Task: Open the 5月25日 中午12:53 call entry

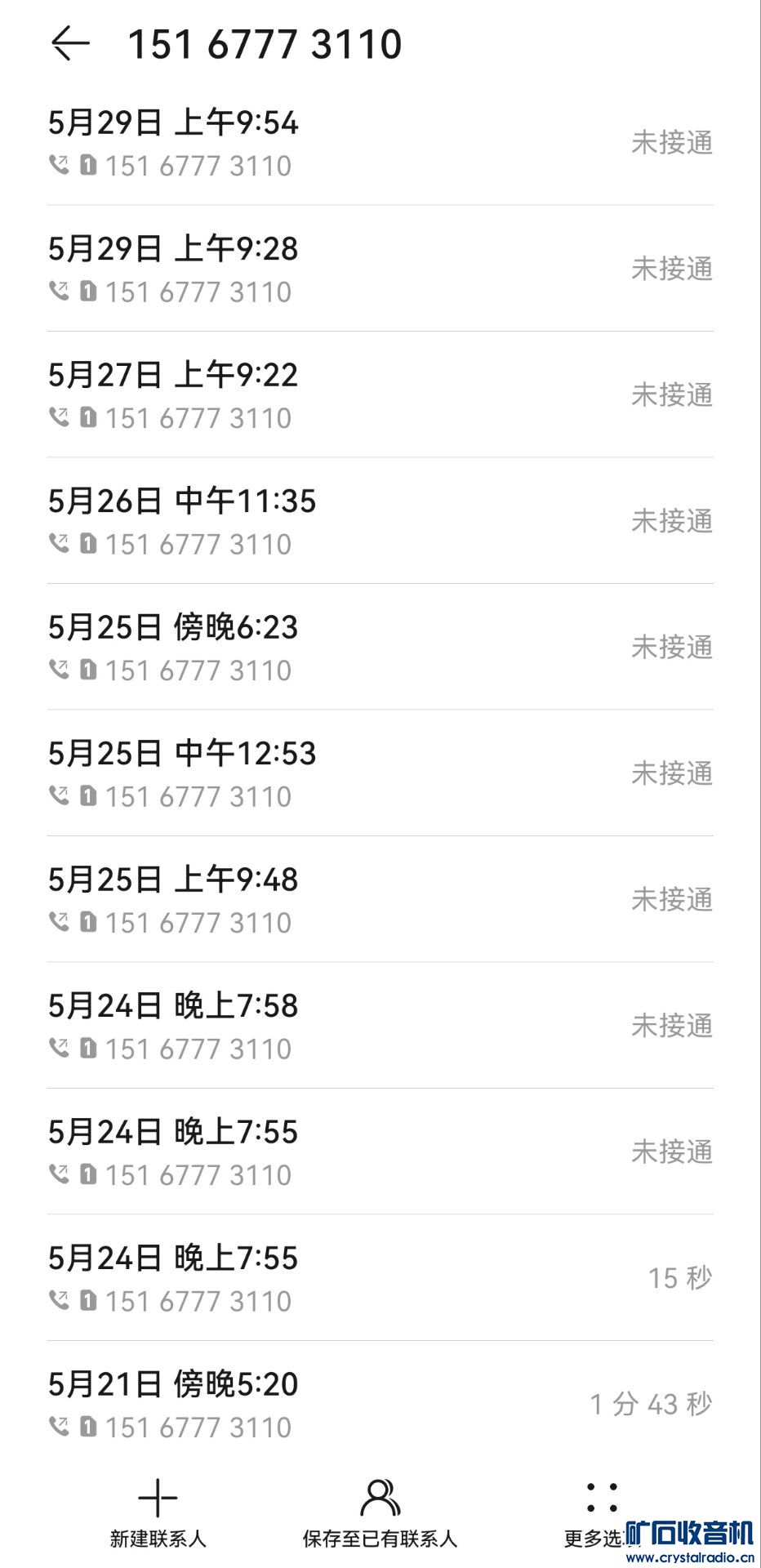Action: pos(380,773)
